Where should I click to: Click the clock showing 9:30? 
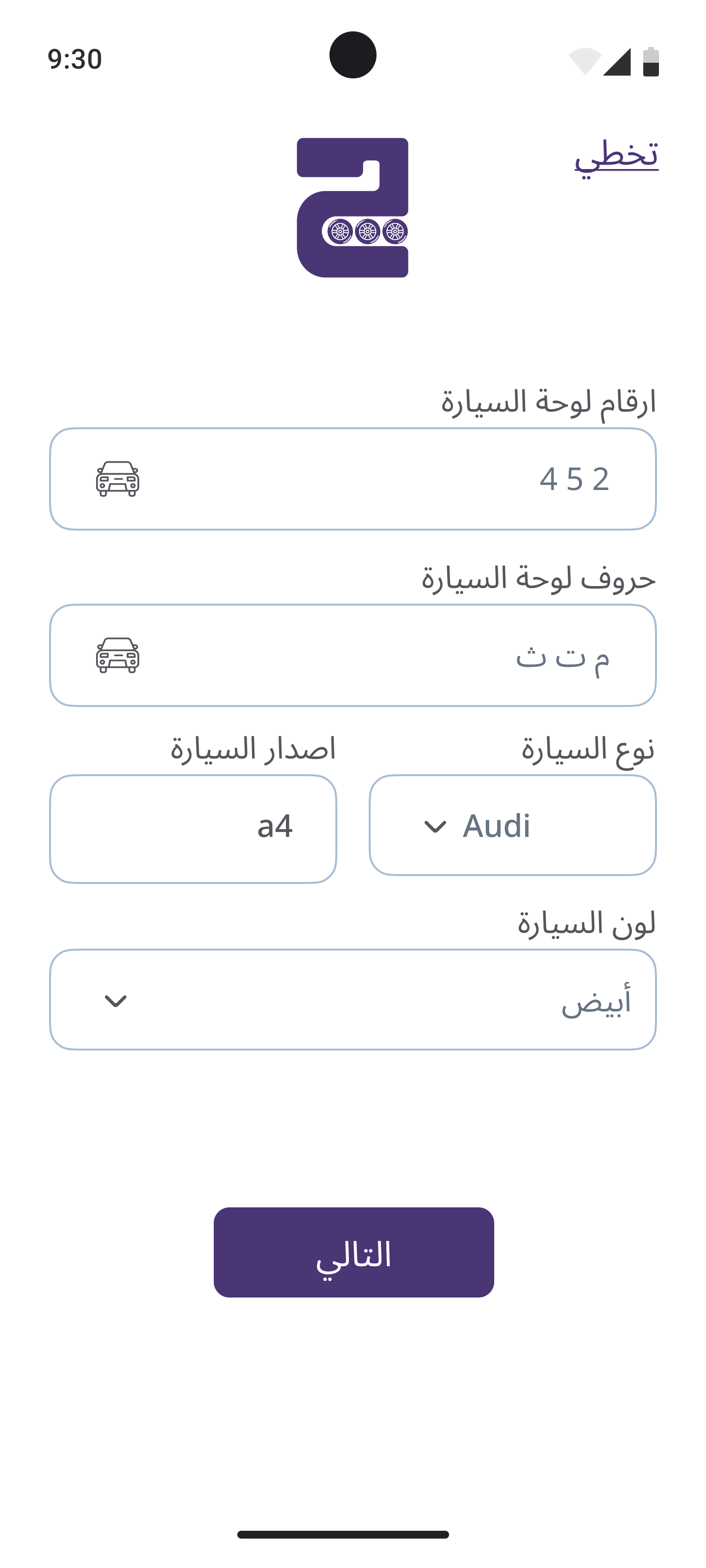pyautogui.click(x=75, y=59)
